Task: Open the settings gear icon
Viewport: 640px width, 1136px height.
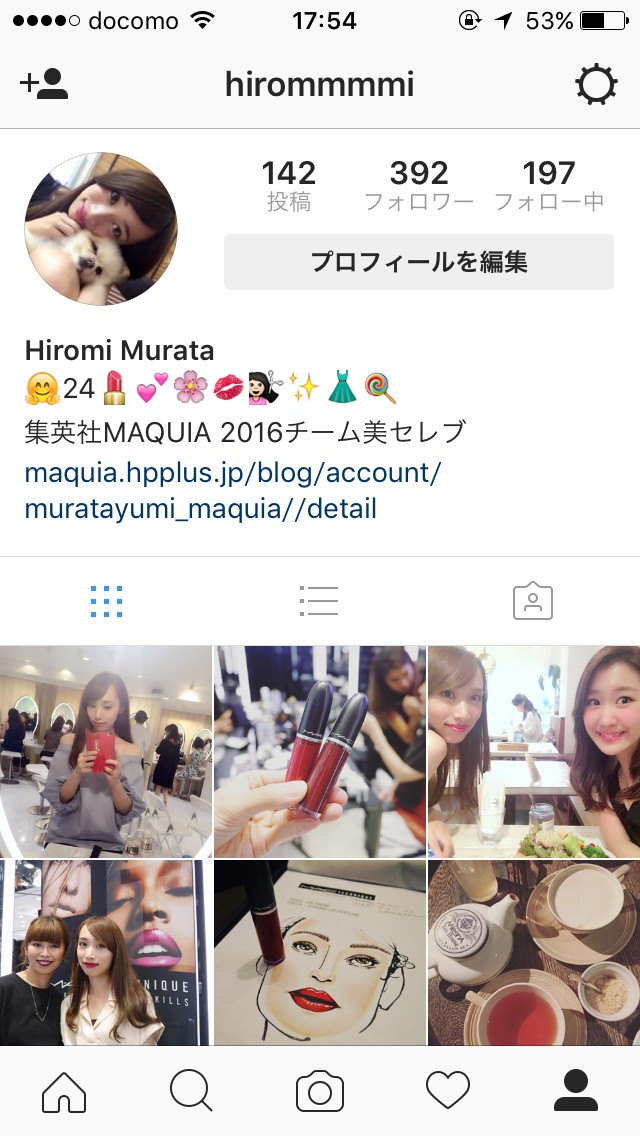Action: click(x=596, y=85)
